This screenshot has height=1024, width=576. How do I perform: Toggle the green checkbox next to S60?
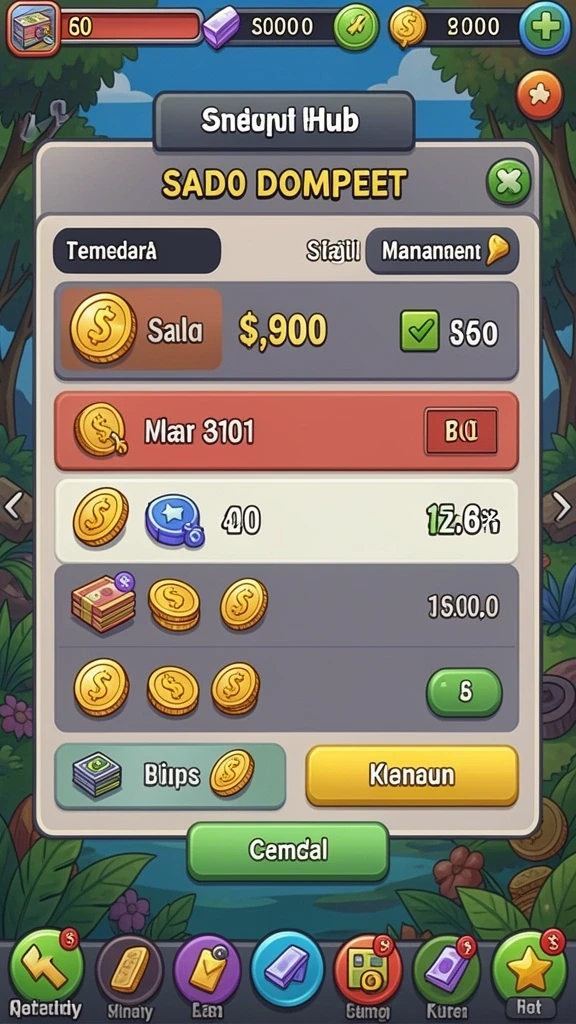coord(419,332)
